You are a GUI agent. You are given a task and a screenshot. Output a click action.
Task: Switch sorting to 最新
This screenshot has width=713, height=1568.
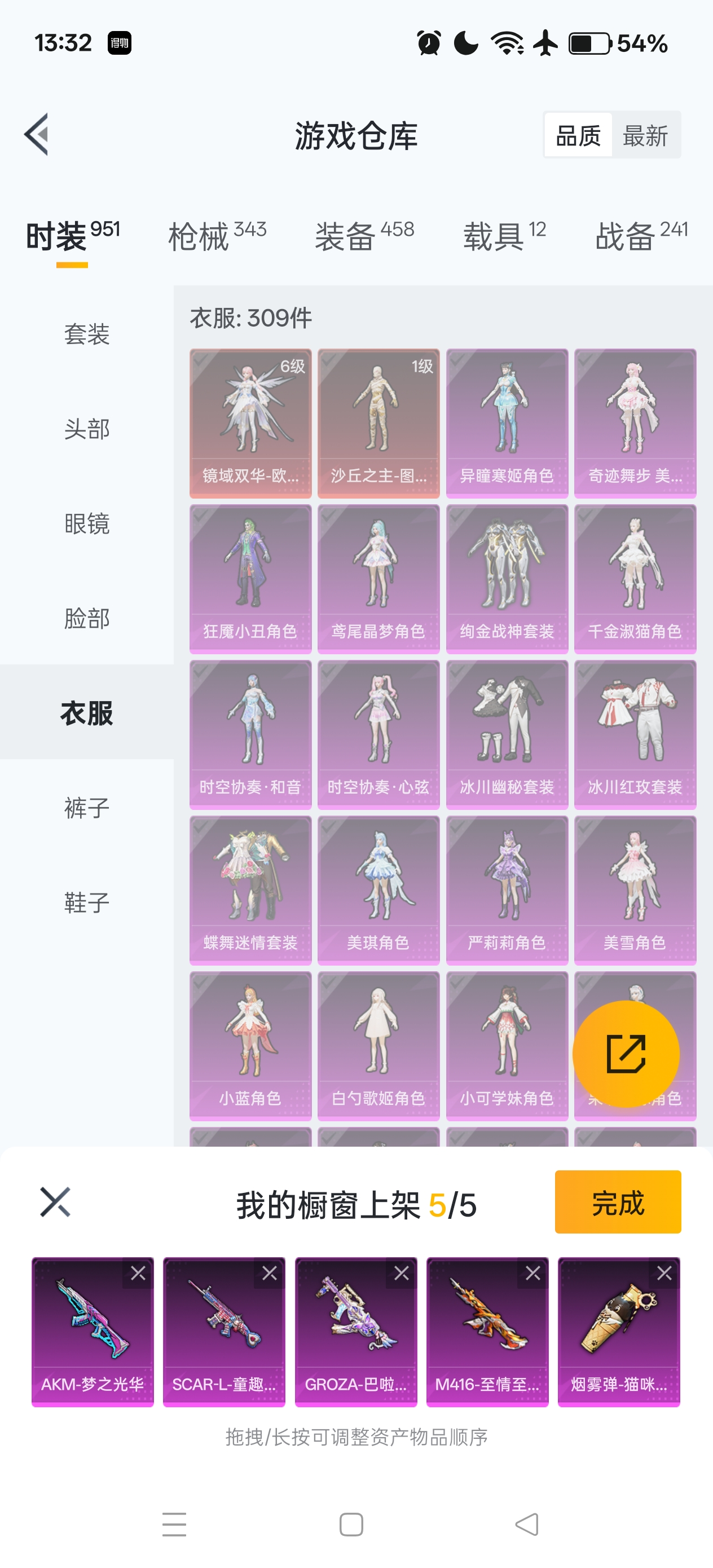click(645, 135)
